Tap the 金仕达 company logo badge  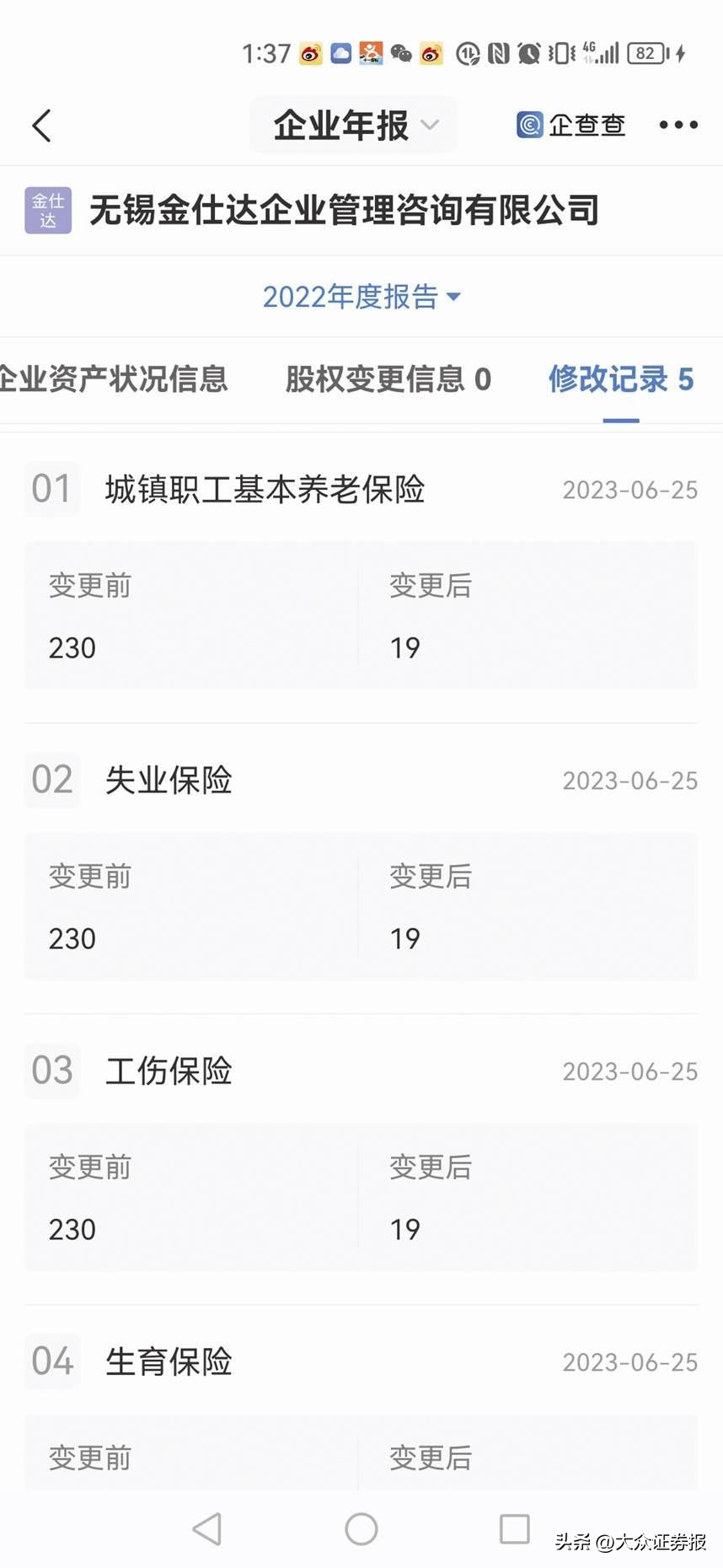click(x=48, y=209)
